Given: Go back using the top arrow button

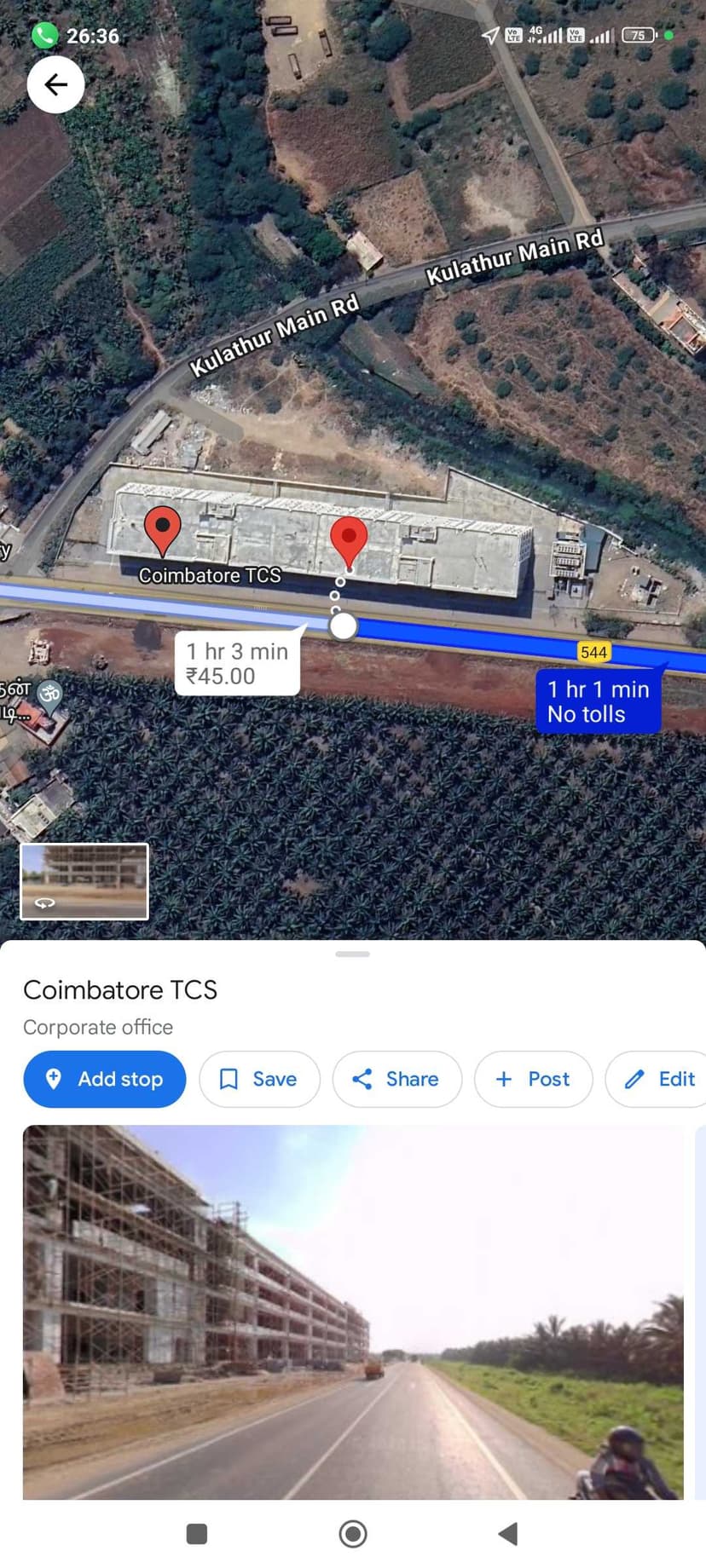Looking at the screenshot, I should tap(55, 84).
